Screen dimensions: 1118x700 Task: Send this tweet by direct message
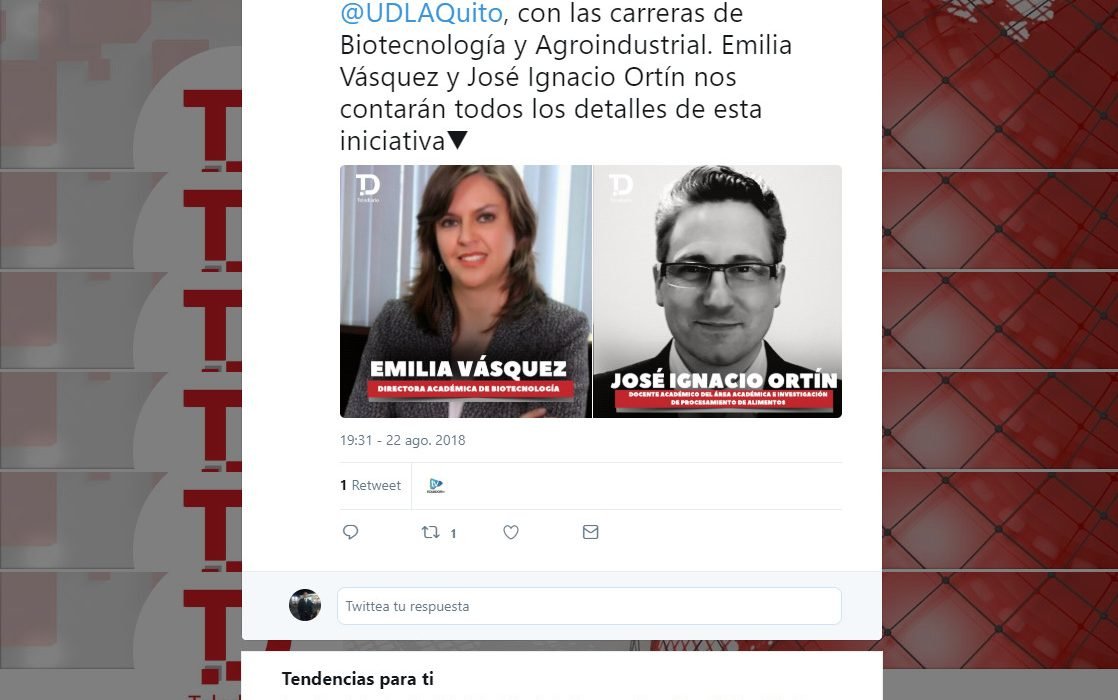pyautogui.click(x=590, y=532)
